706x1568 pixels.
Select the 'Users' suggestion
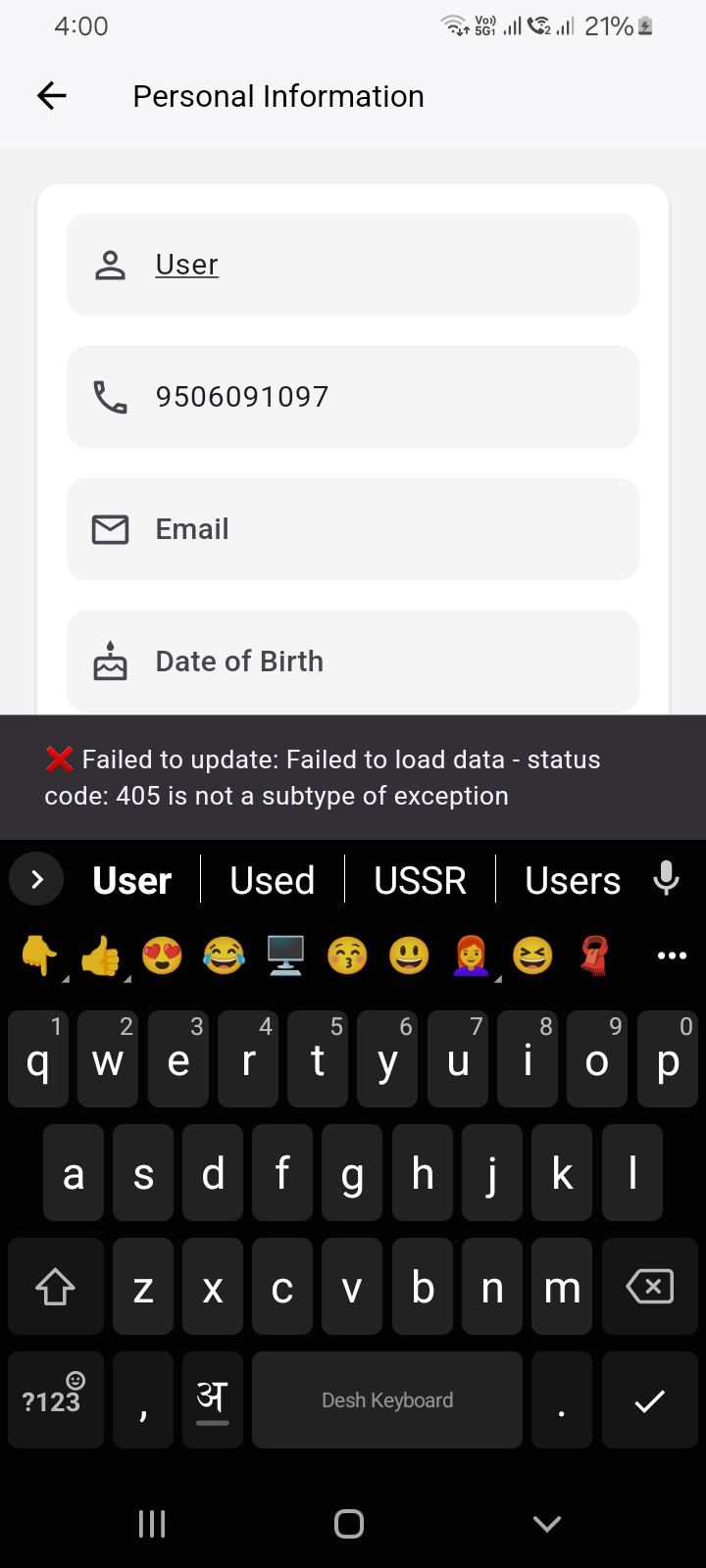point(573,880)
